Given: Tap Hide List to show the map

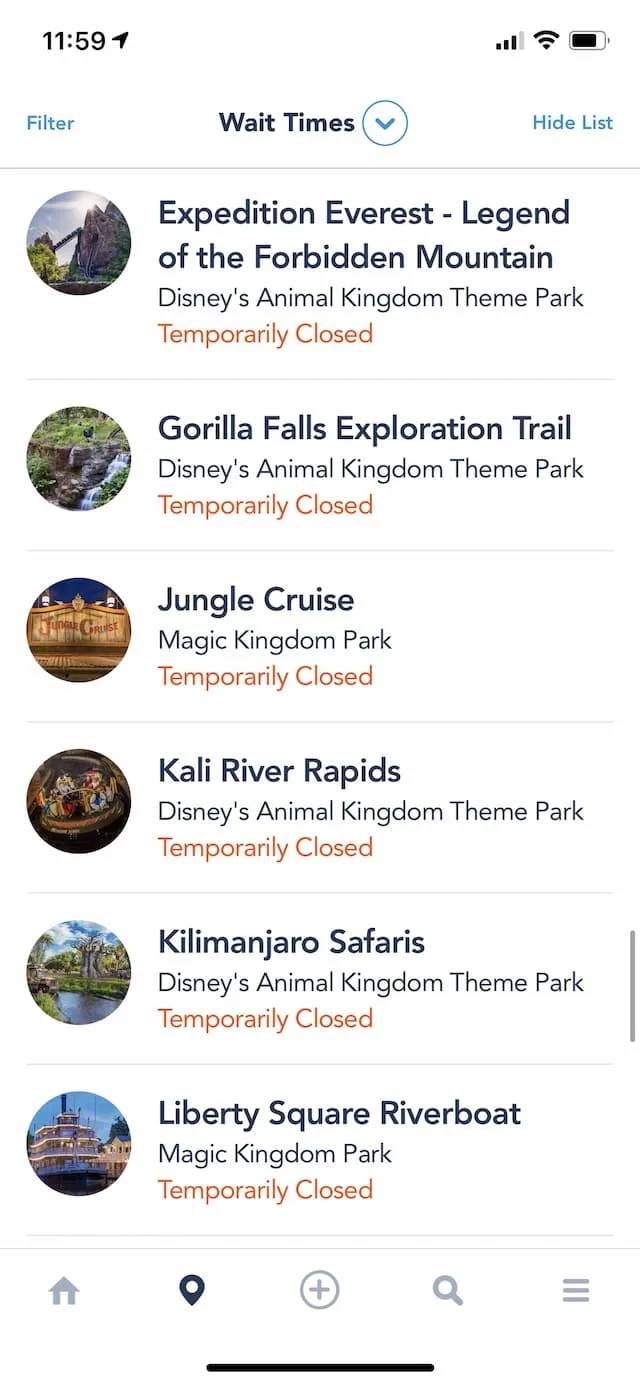Looking at the screenshot, I should click(572, 123).
